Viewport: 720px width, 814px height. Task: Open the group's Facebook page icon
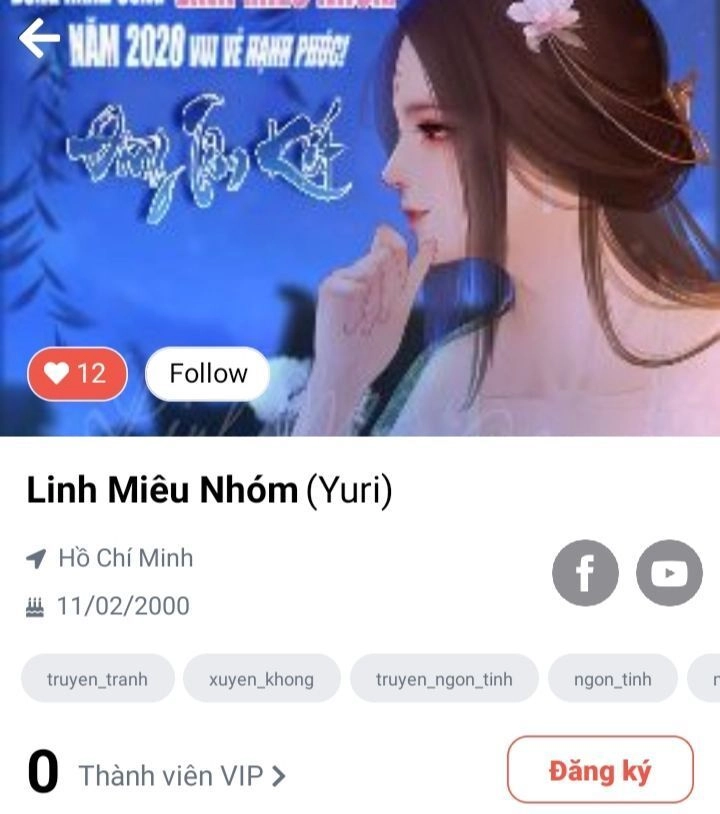pos(586,573)
